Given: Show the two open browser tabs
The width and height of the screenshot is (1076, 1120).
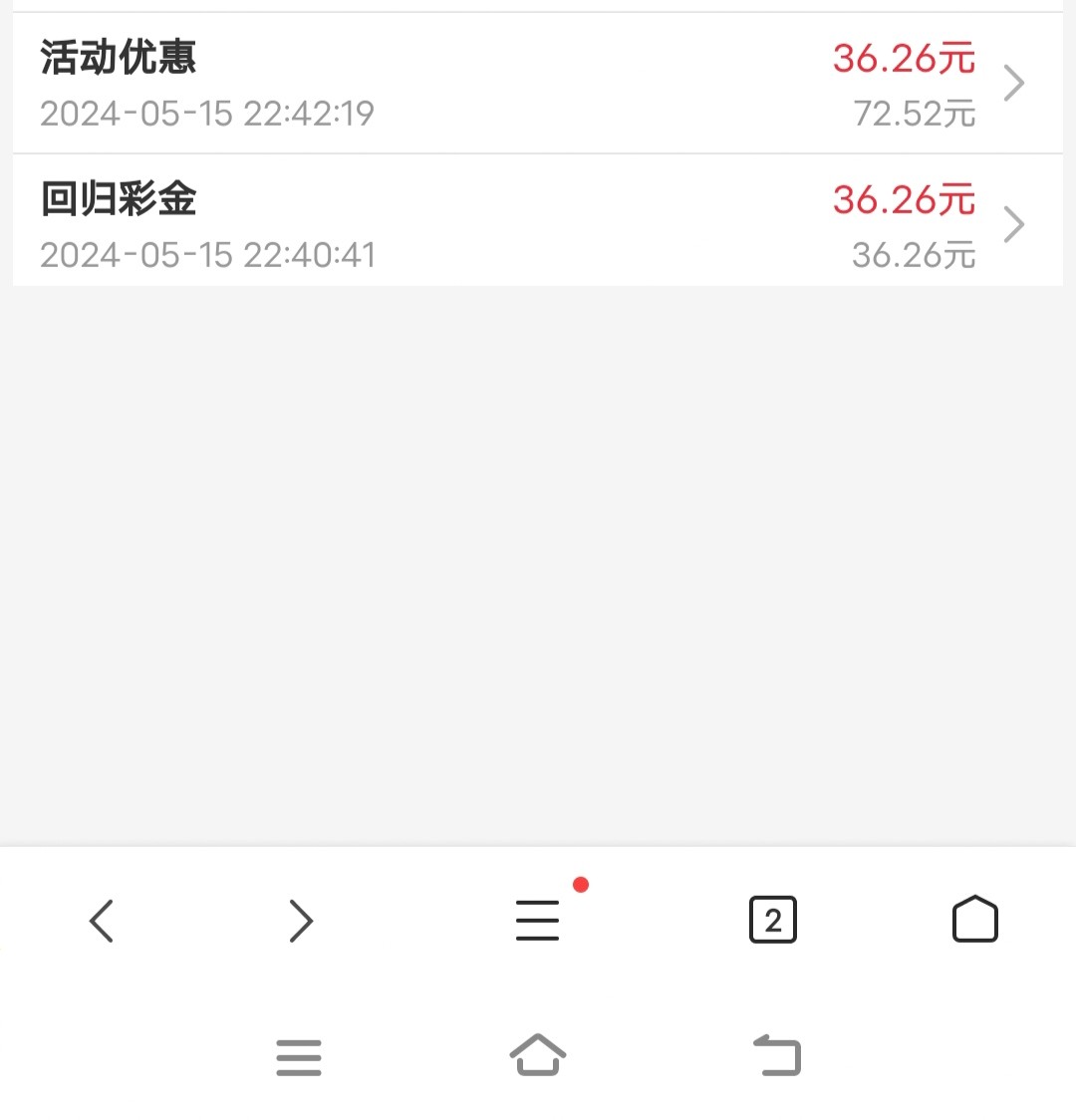Looking at the screenshot, I should 773,920.
